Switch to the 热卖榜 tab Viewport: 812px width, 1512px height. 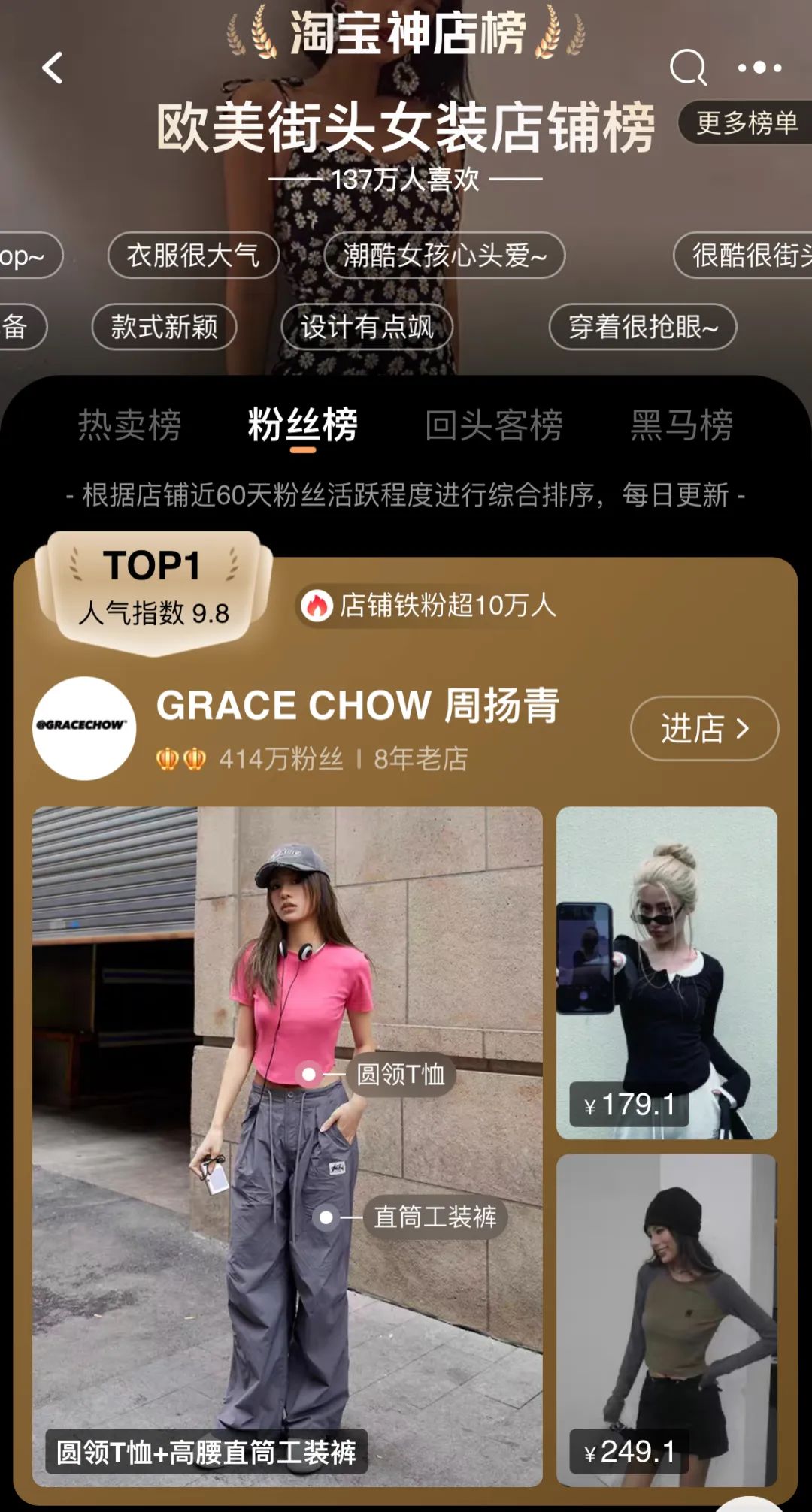(x=130, y=425)
